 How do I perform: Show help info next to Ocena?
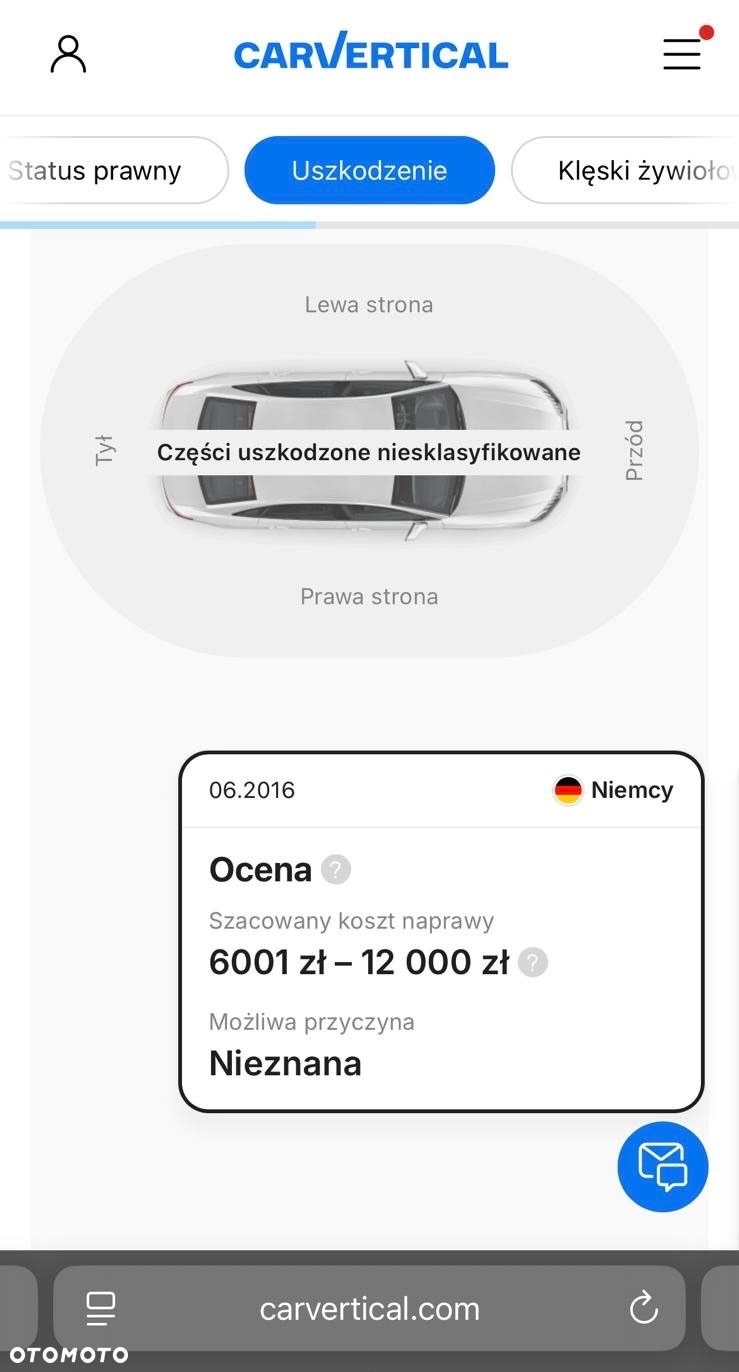336,869
